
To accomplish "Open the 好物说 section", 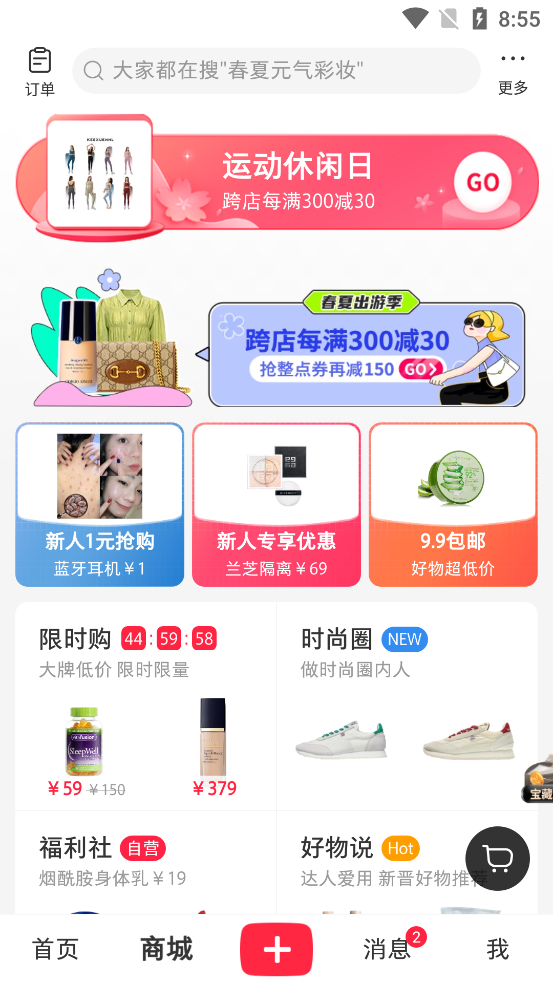I will (407, 863).
